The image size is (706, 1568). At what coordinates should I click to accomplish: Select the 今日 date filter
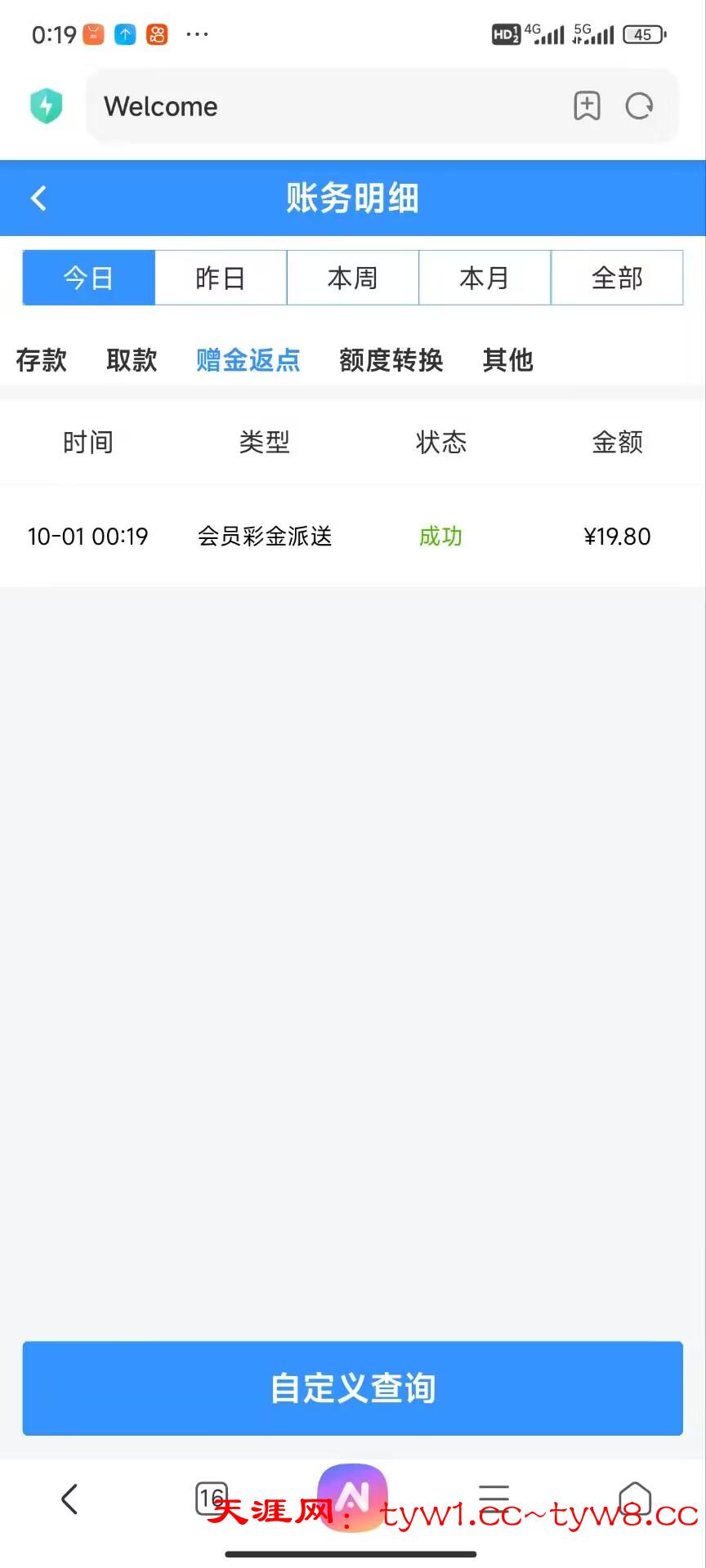[x=88, y=278]
